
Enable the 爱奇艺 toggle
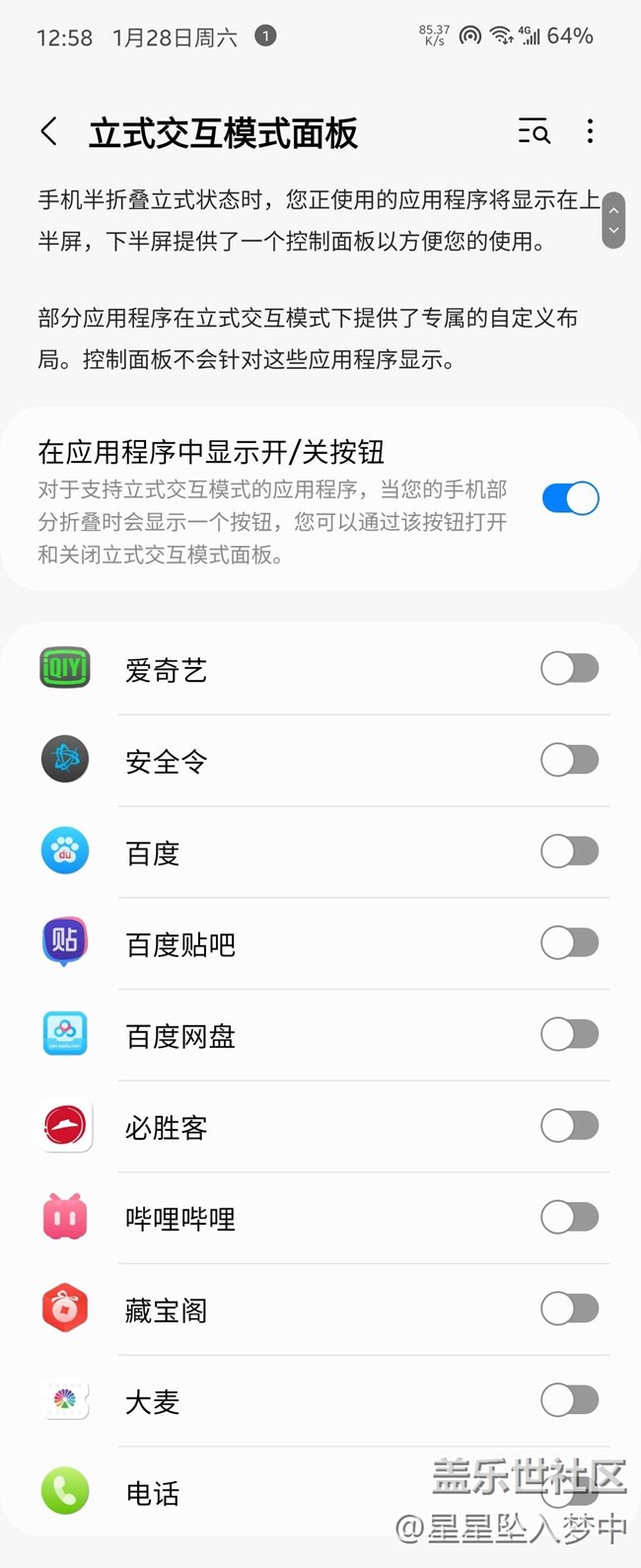click(570, 668)
